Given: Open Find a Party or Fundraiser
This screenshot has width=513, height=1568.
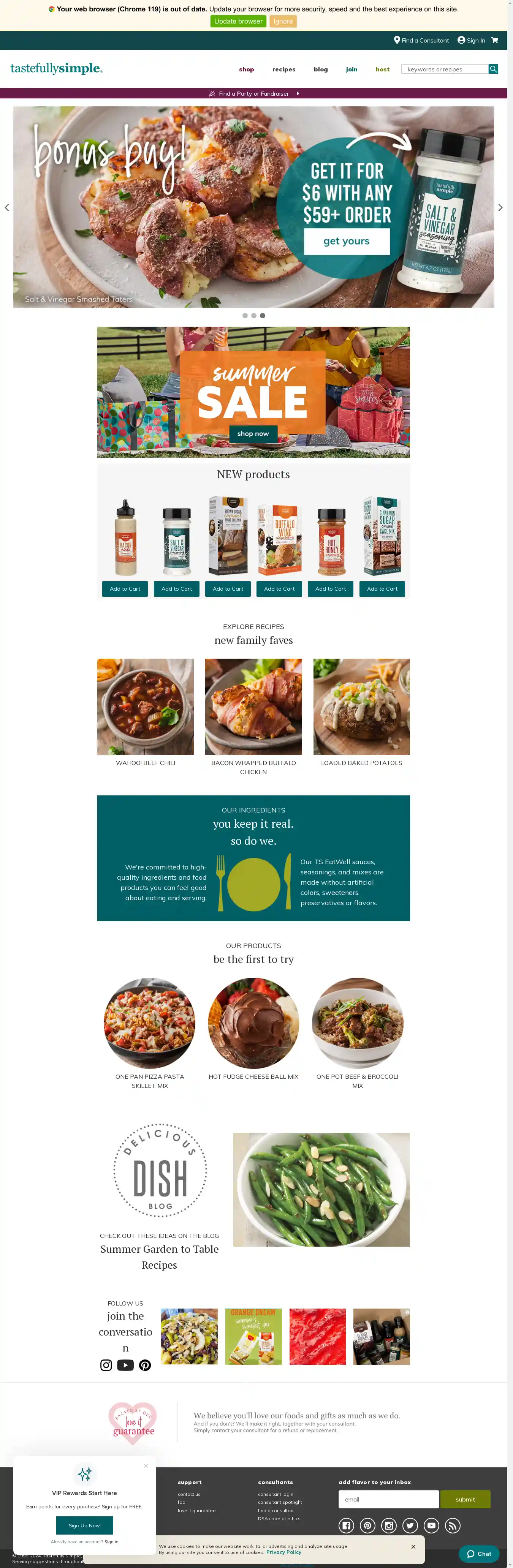Looking at the screenshot, I should tap(253, 94).
